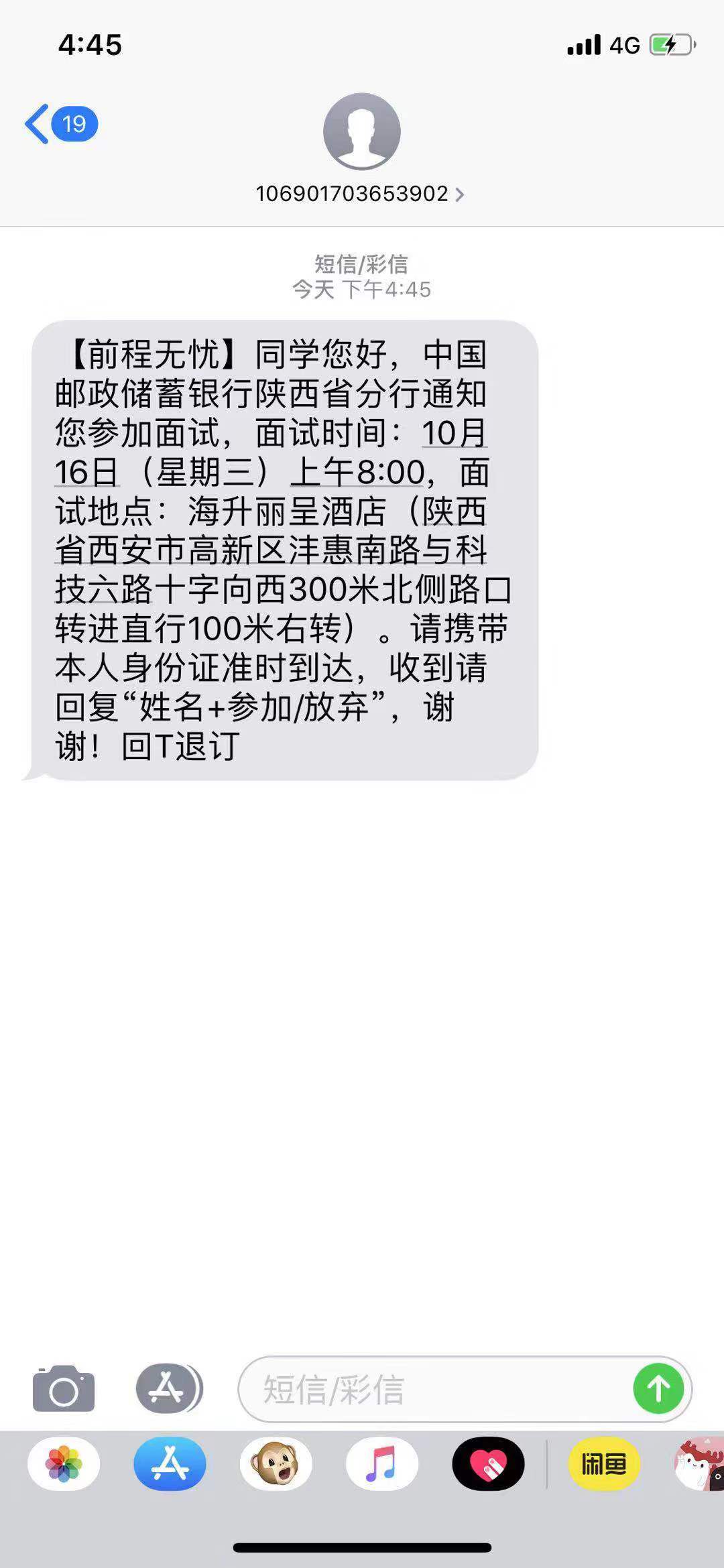Open the camera to attach a photo

click(x=64, y=1388)
